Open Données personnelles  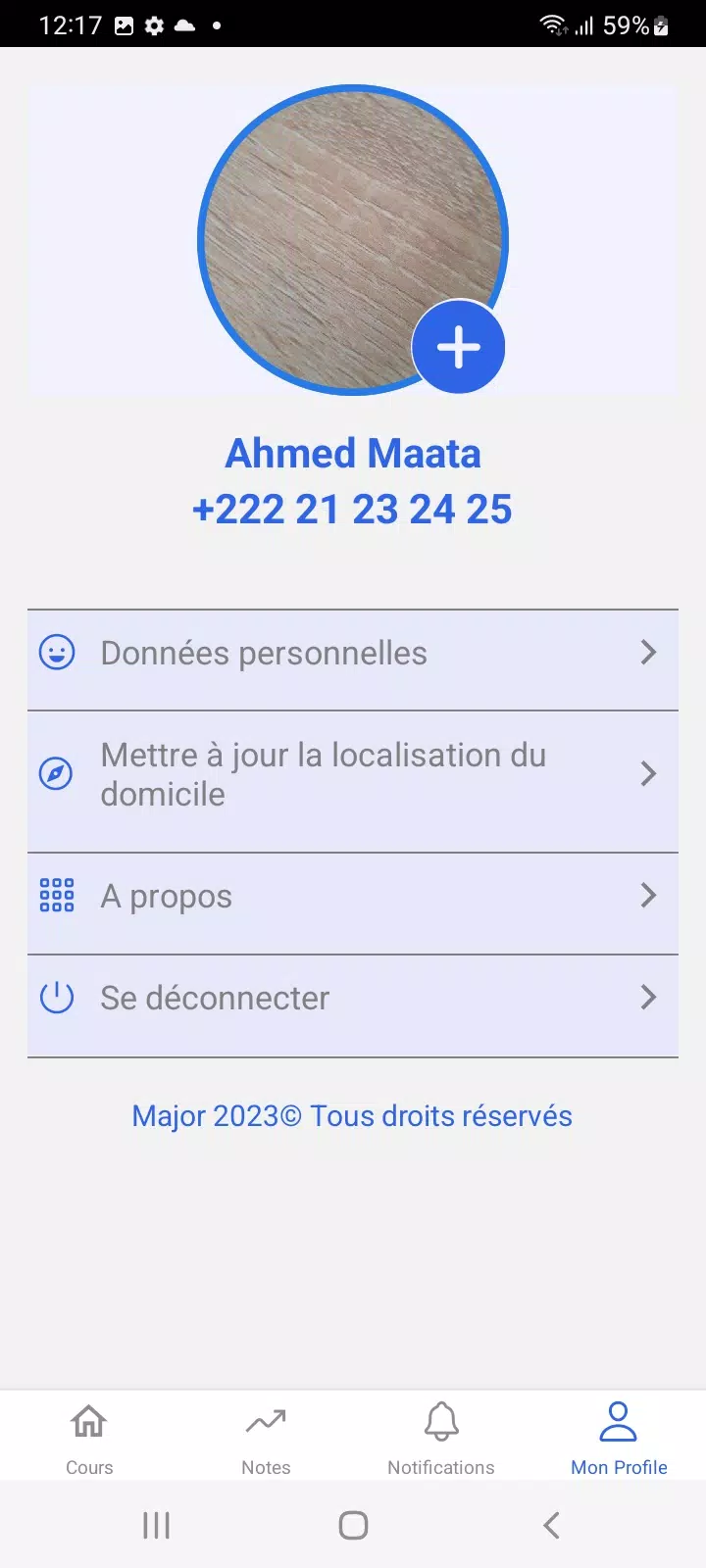[x=353, y=653]
